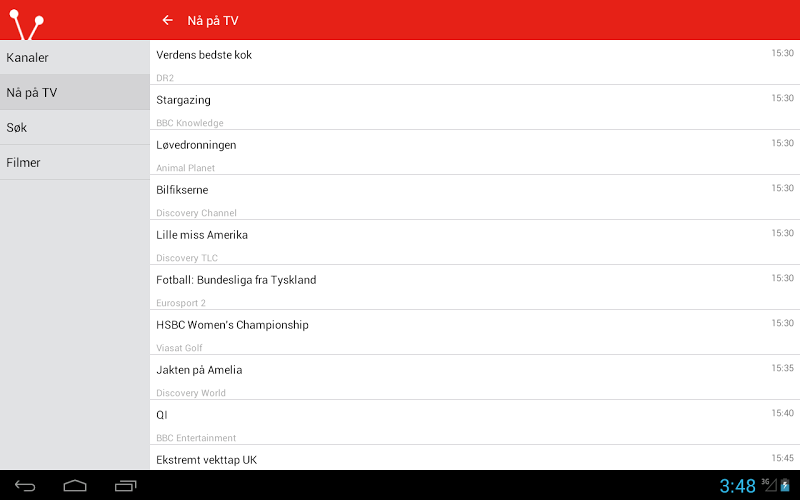Open Stargazing on BBC Knowledge

474,108
